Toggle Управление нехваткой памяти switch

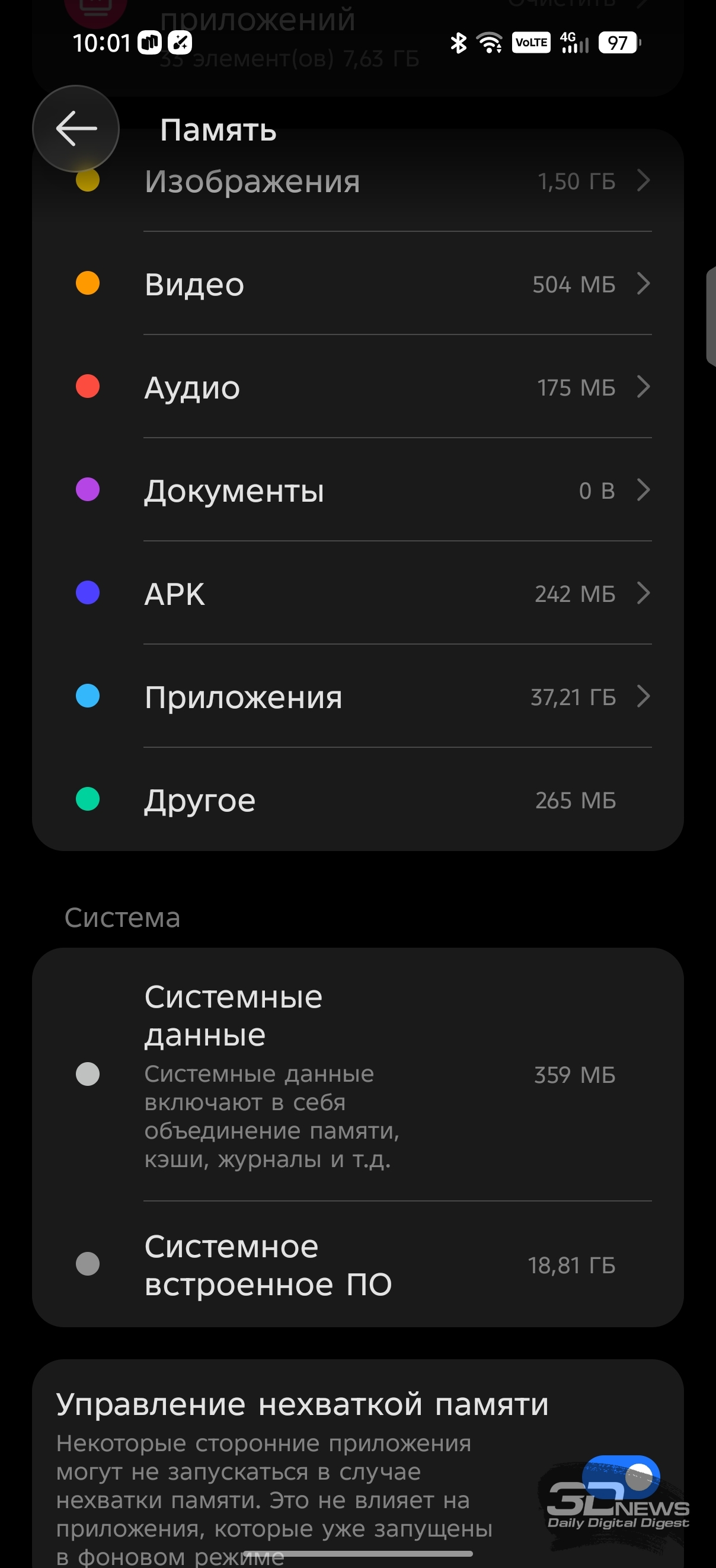(620, 1477)
